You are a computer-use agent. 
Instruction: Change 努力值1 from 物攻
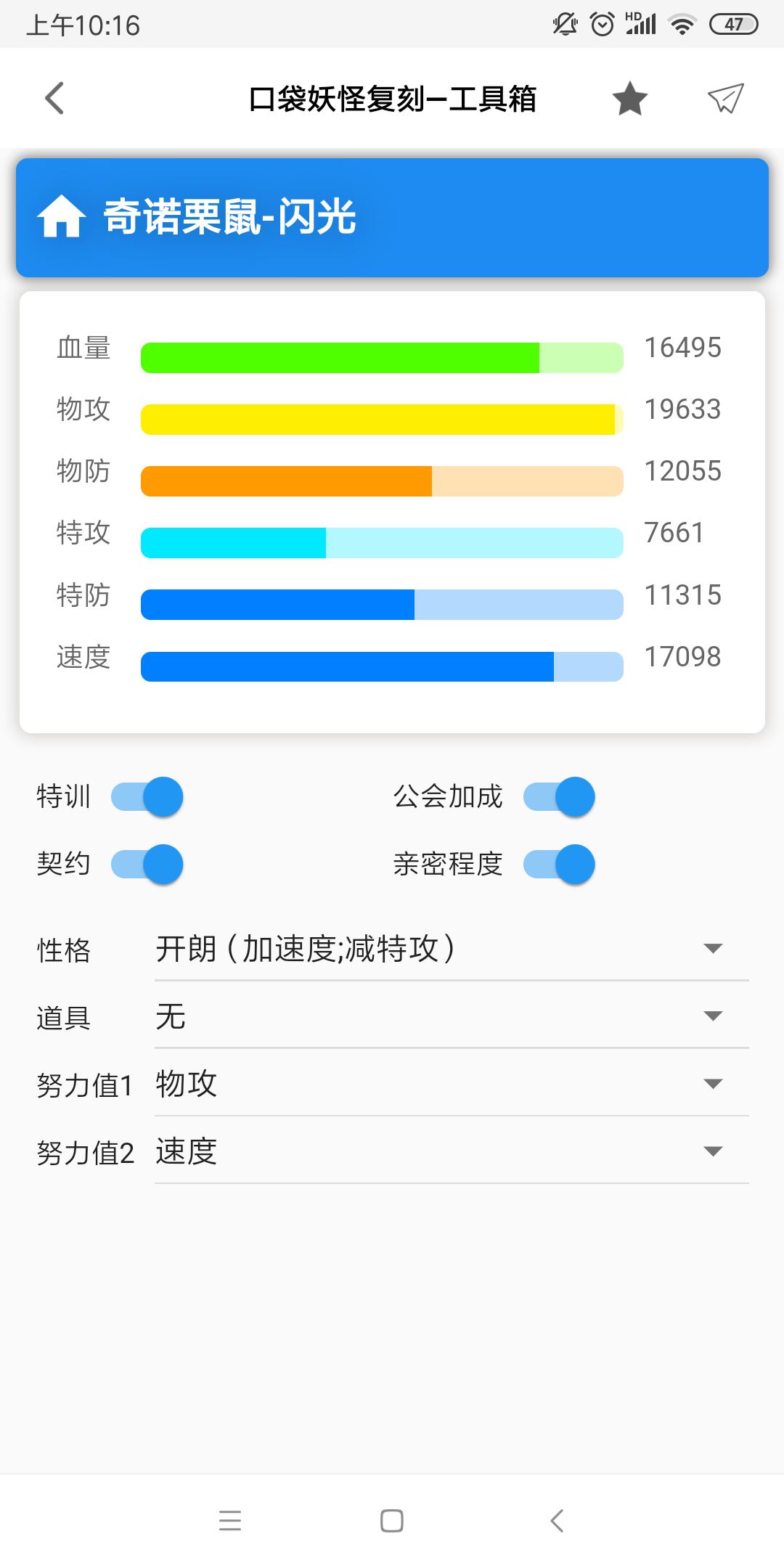point(450,1084)
